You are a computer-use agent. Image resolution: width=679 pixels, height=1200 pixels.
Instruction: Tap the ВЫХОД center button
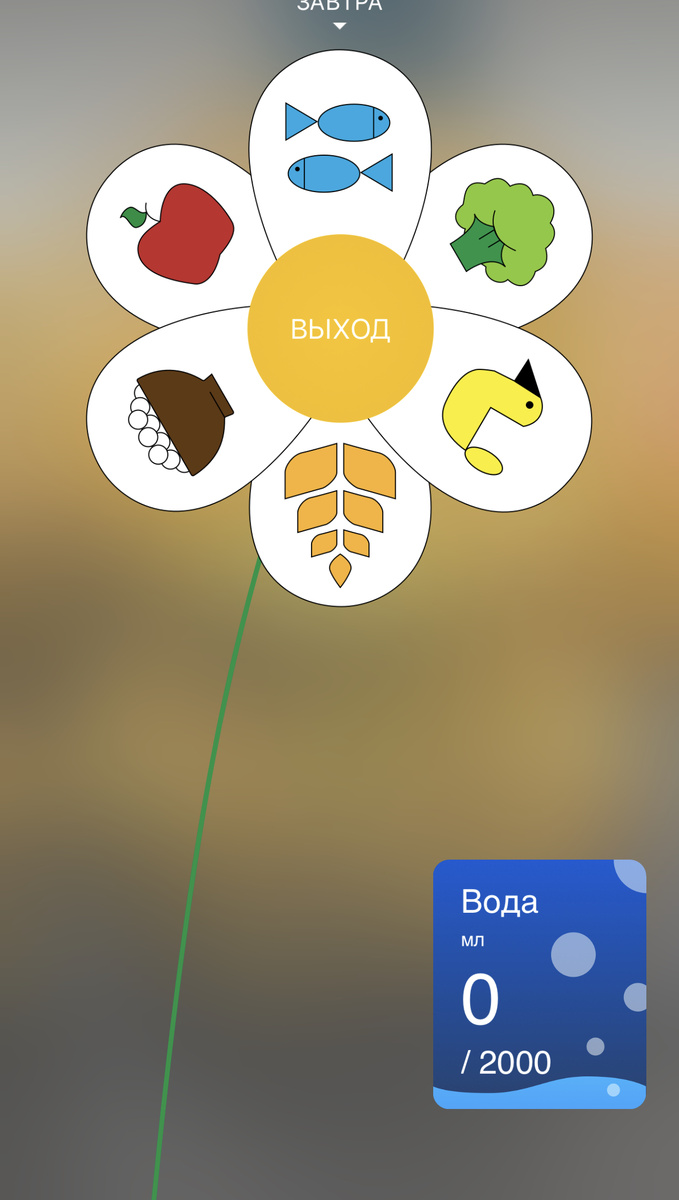pos(340,329)
